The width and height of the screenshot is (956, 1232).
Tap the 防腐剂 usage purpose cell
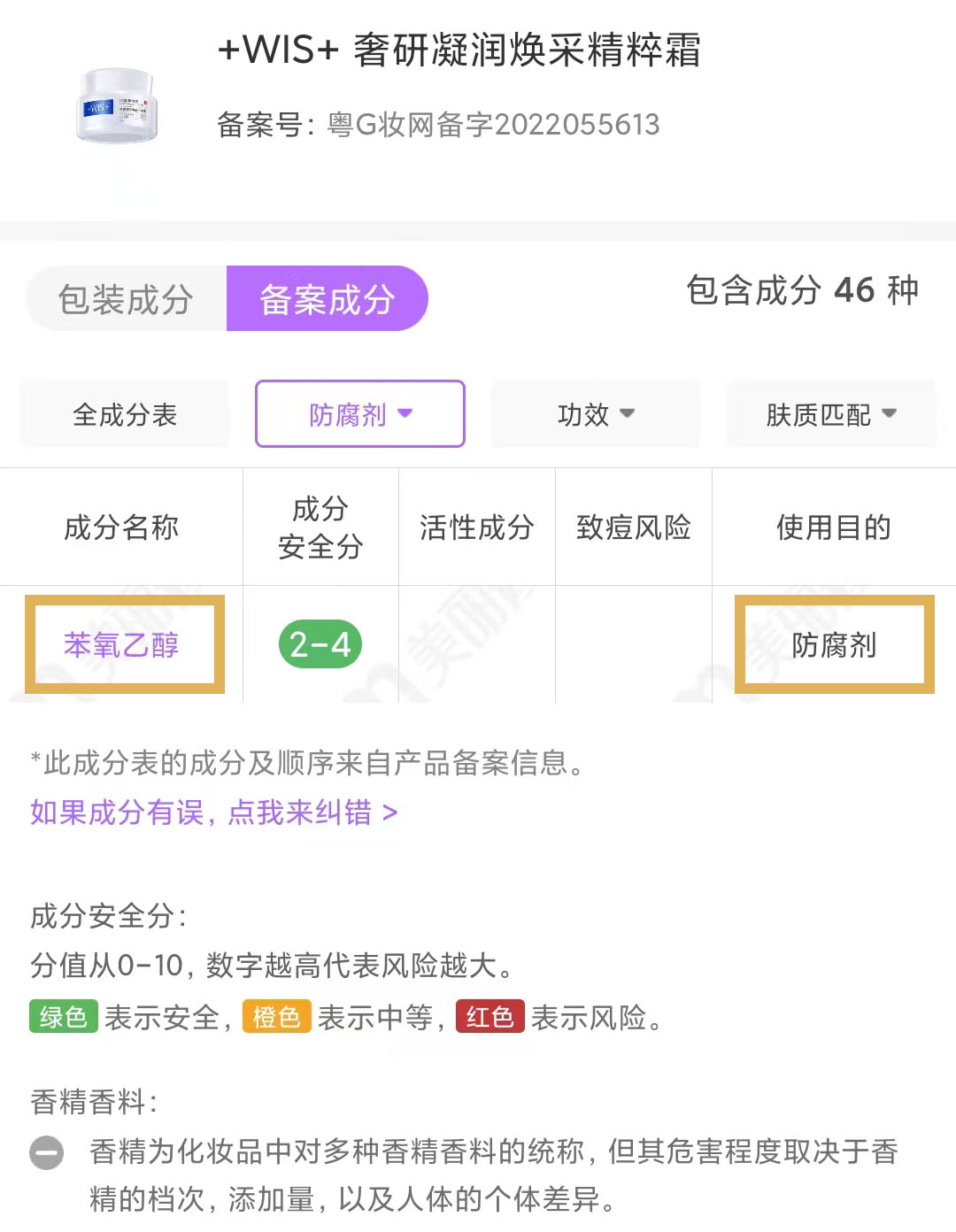(834, 644)
